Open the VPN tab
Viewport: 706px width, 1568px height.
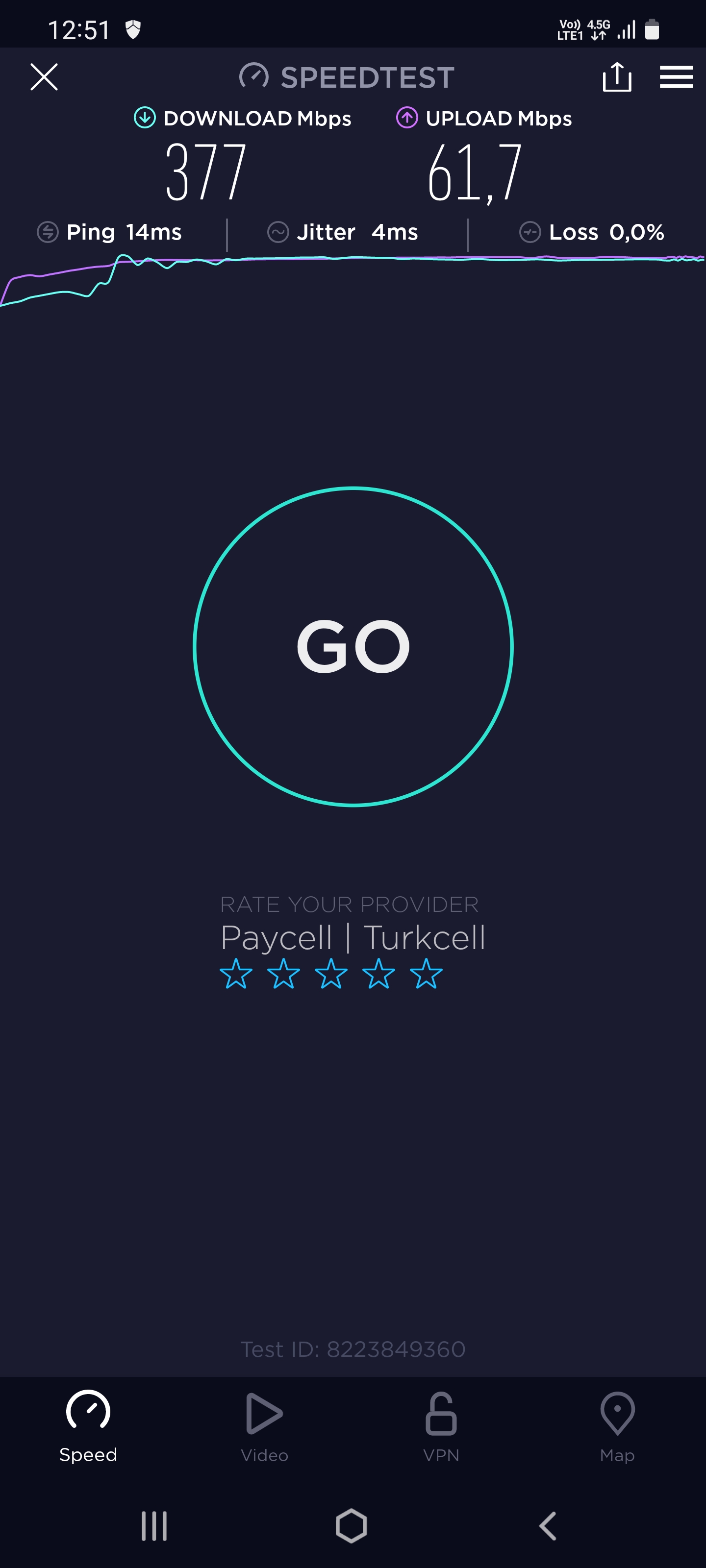441,1427
